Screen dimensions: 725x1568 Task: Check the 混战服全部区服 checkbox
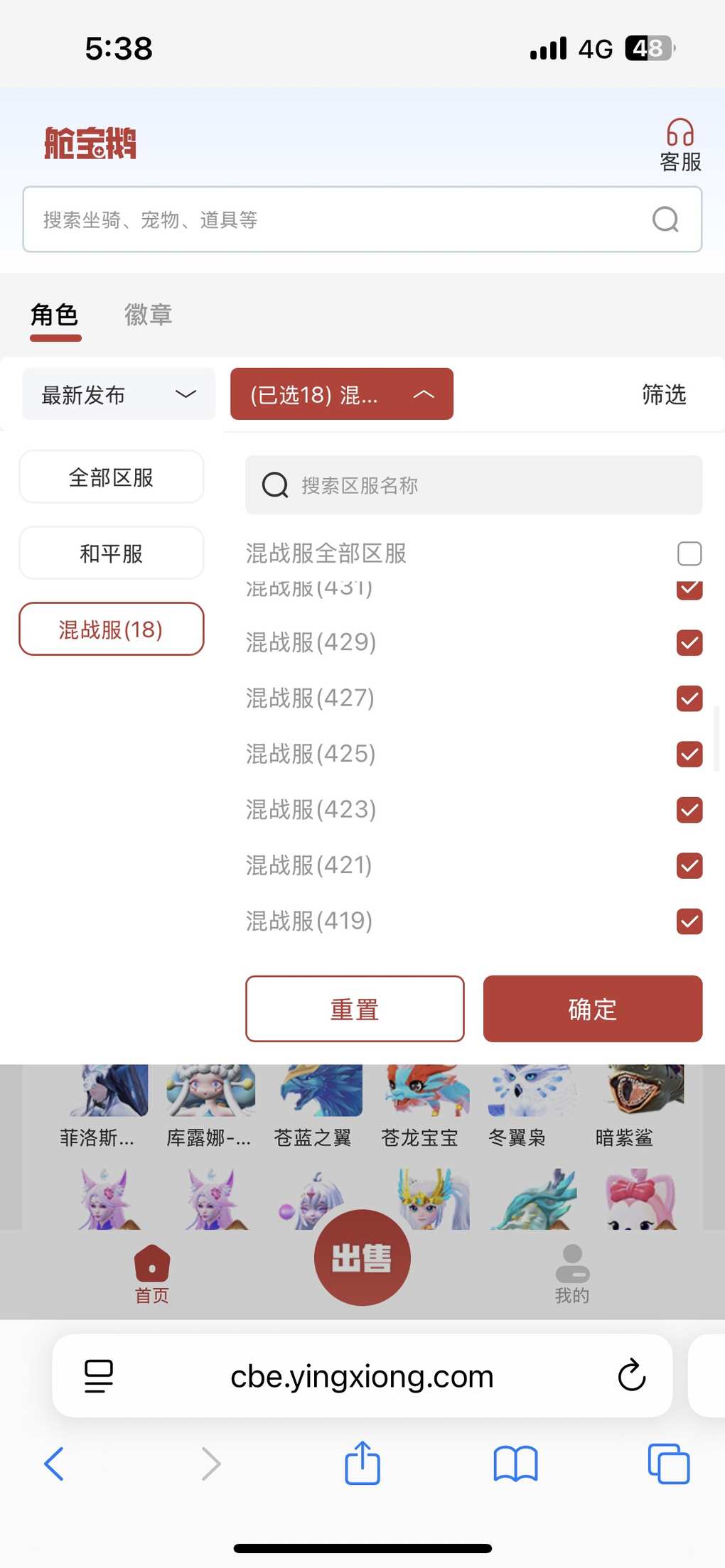[689, 553]
